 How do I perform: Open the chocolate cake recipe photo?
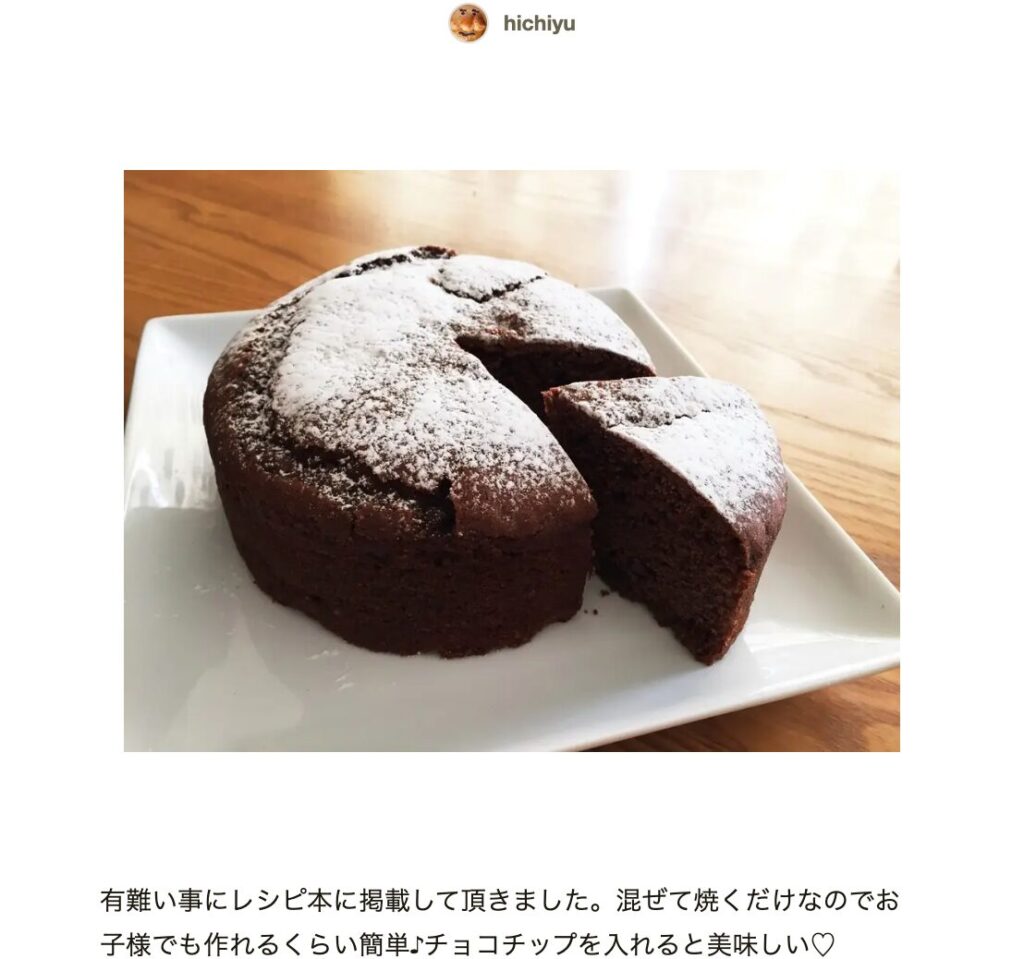click(x=511, y=460)
